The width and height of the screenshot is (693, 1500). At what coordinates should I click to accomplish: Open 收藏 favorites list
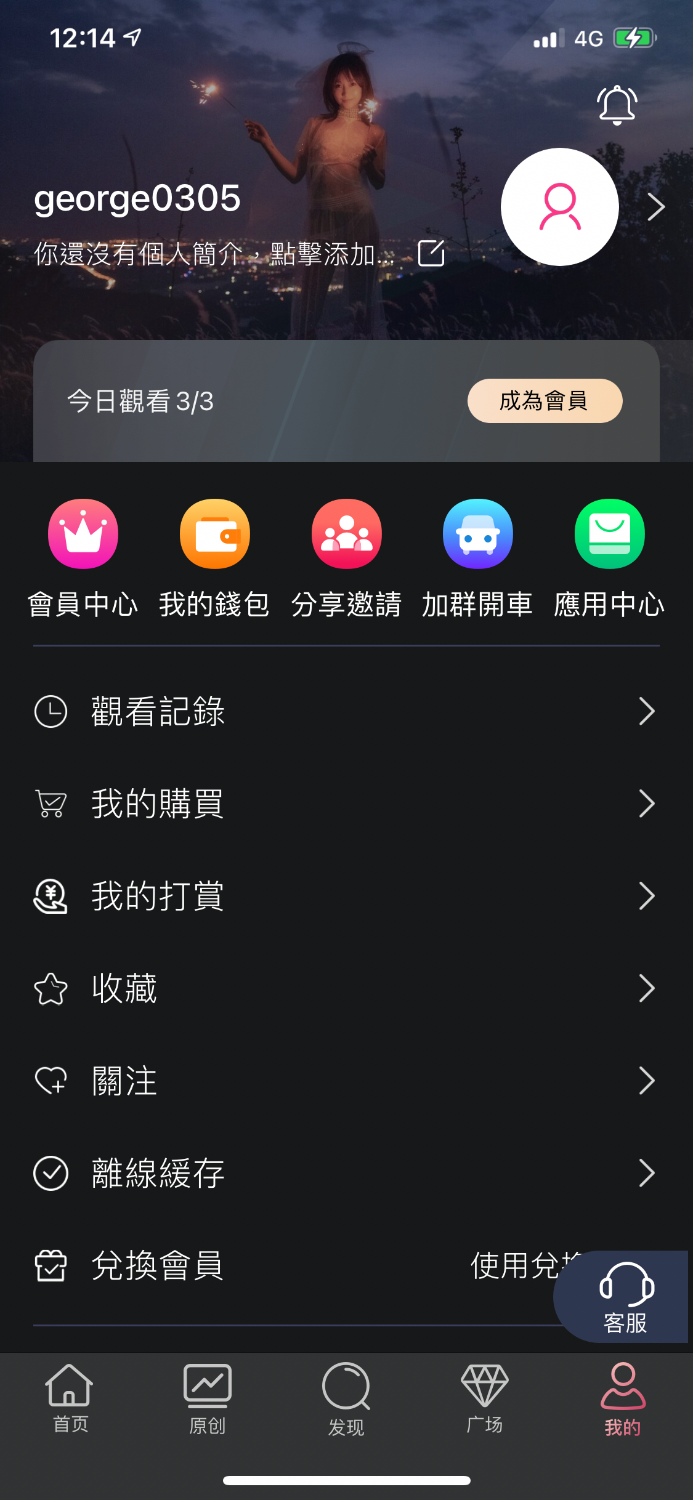[x=345, y=989]
